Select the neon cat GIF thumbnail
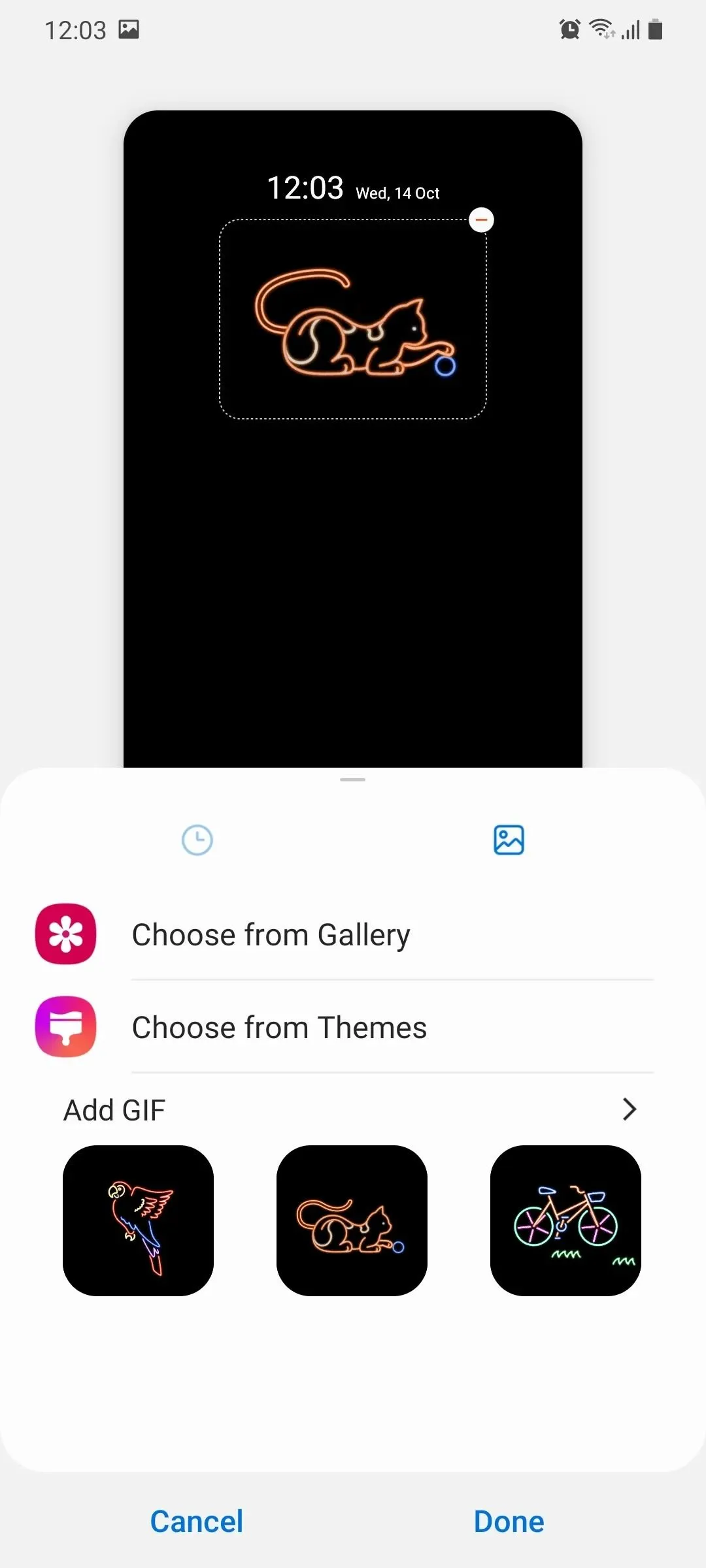 point(352,1220)
